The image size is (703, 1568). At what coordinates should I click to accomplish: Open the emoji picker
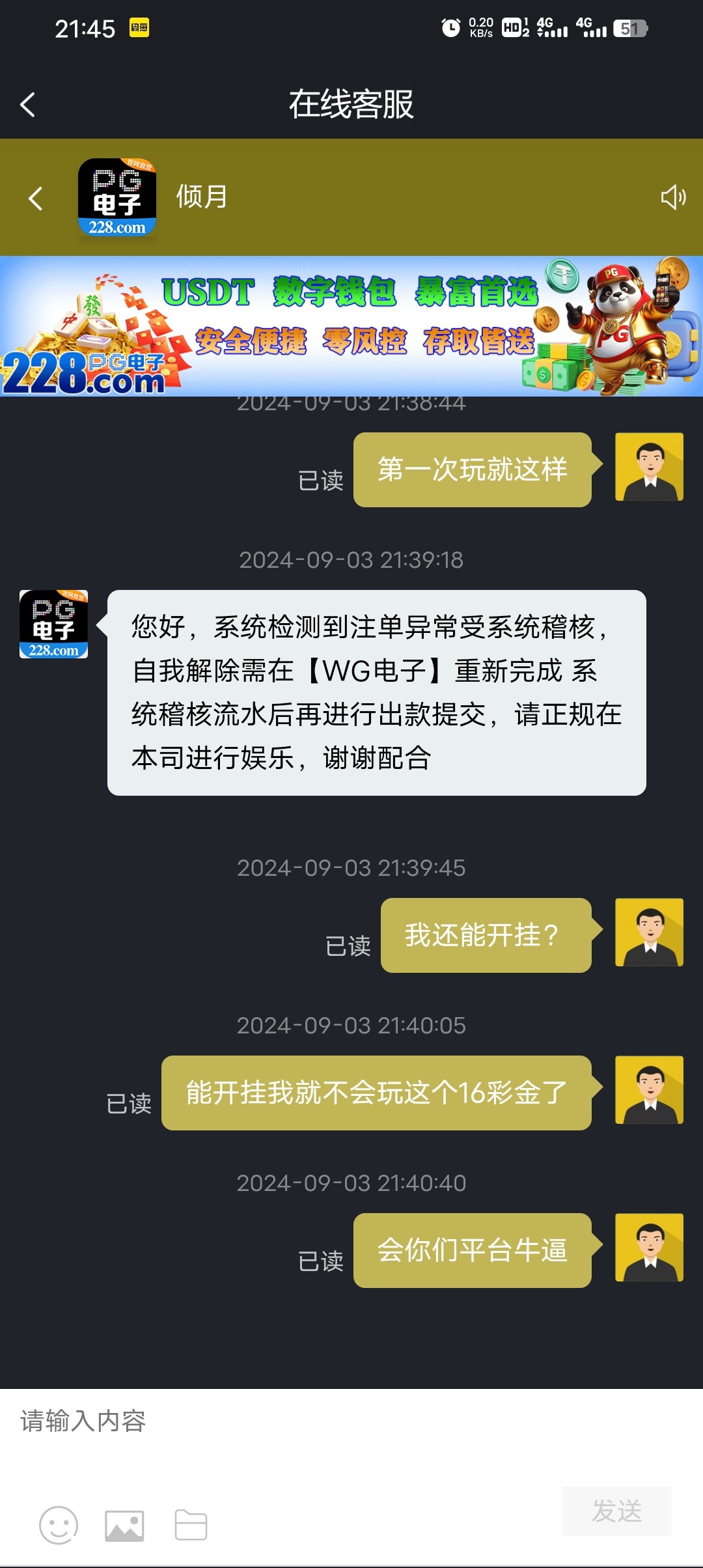[59, 1525]
